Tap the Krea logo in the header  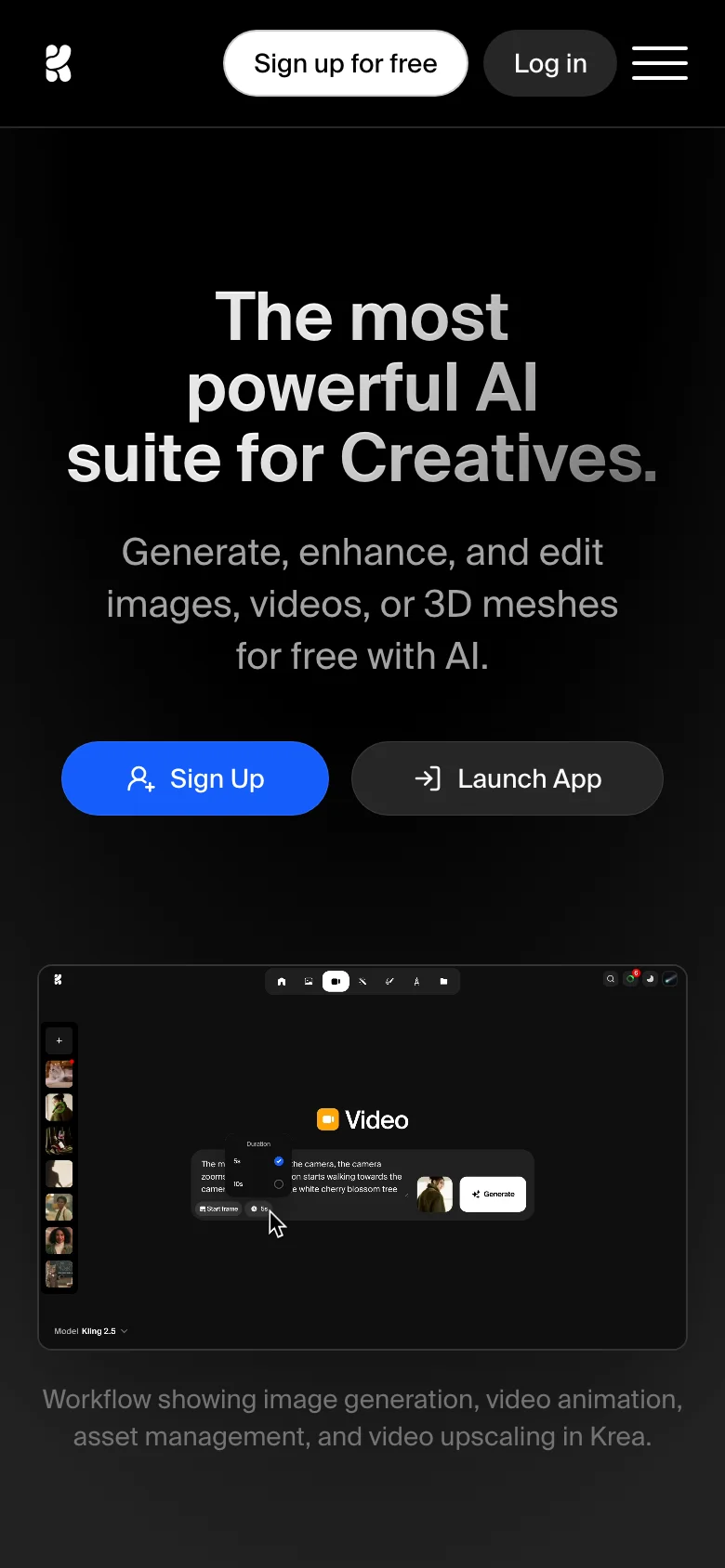(x=59, y=63)
